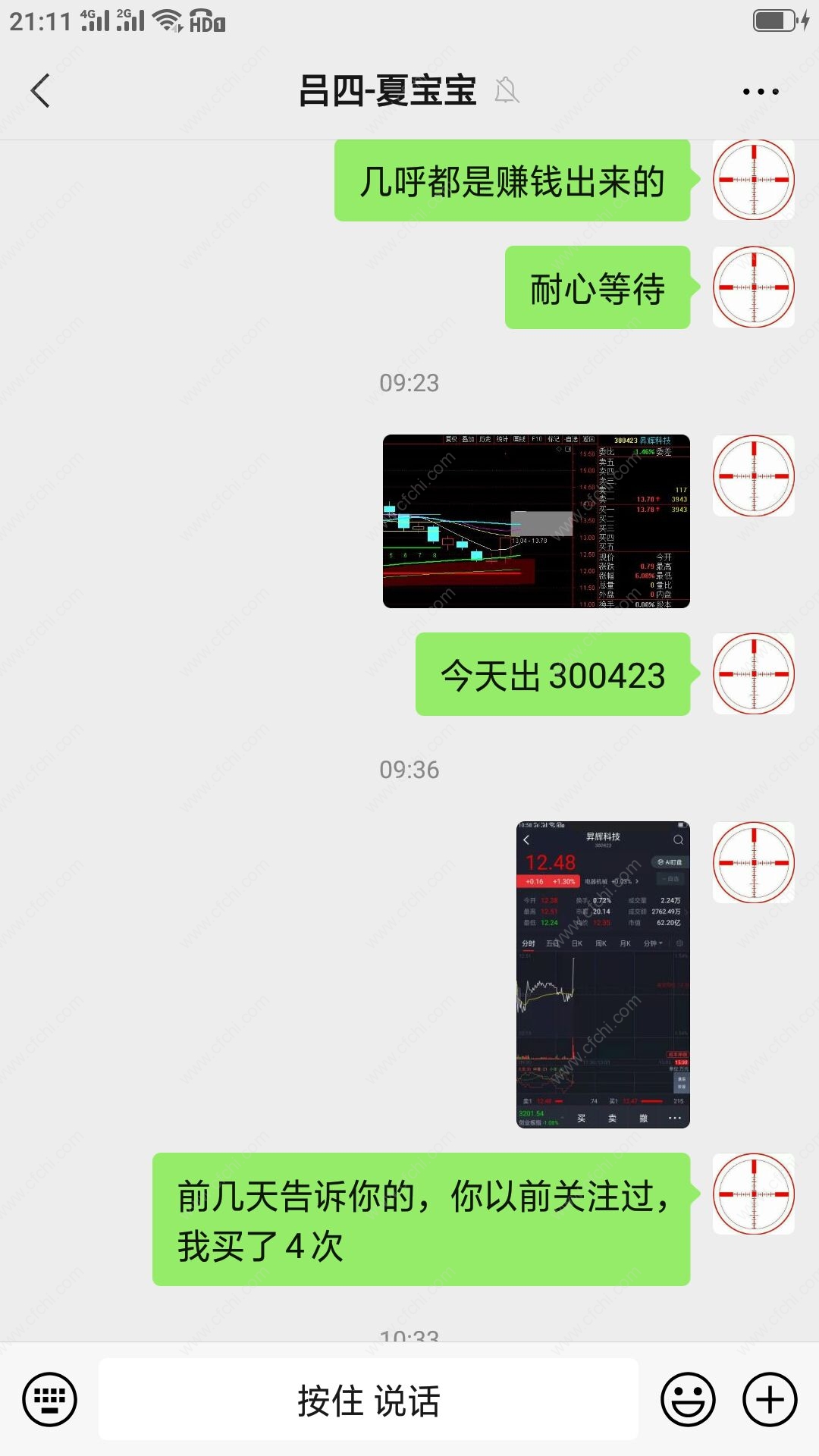Switch to keyboard text input
The height and width of the screenshot is (1456, 819).
[50, 1399]
